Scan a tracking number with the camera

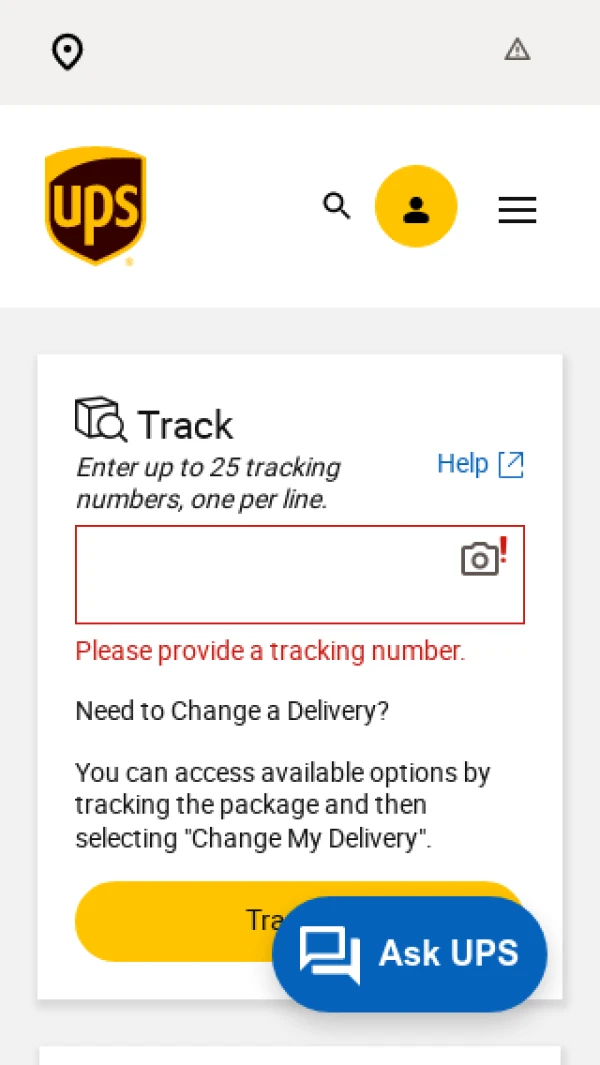pos(480,559)
